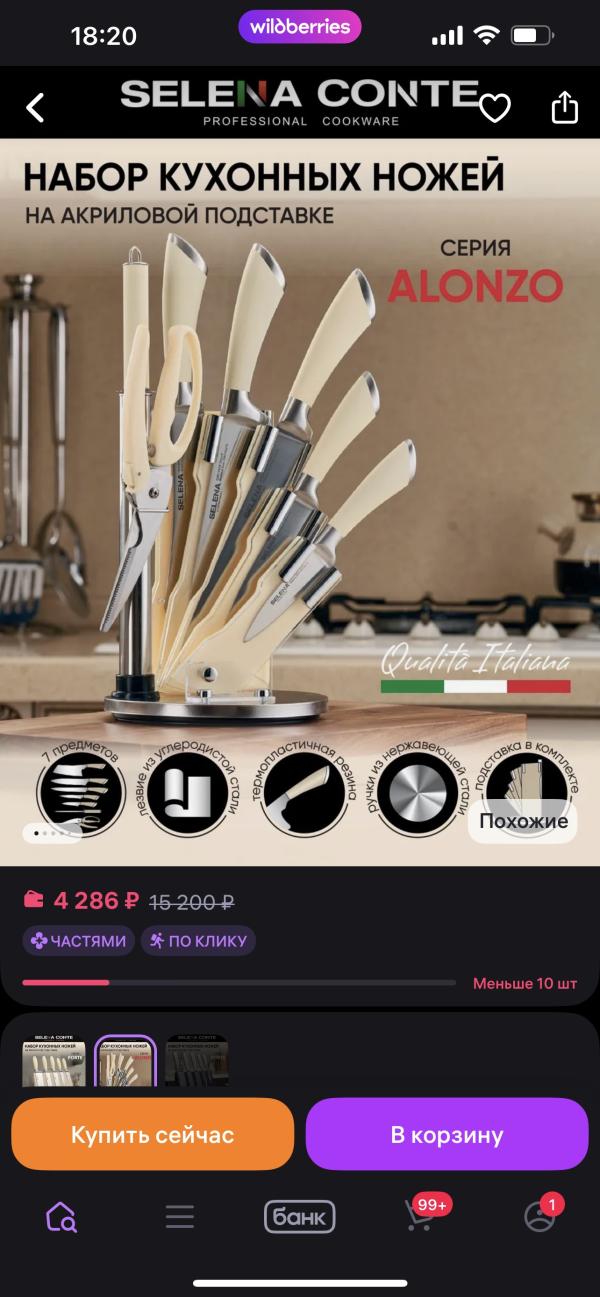Tap the ПО КЛИКУ chip
Image resolution: width=600 pixels, height=1297 pixels.
coord(198,941)
